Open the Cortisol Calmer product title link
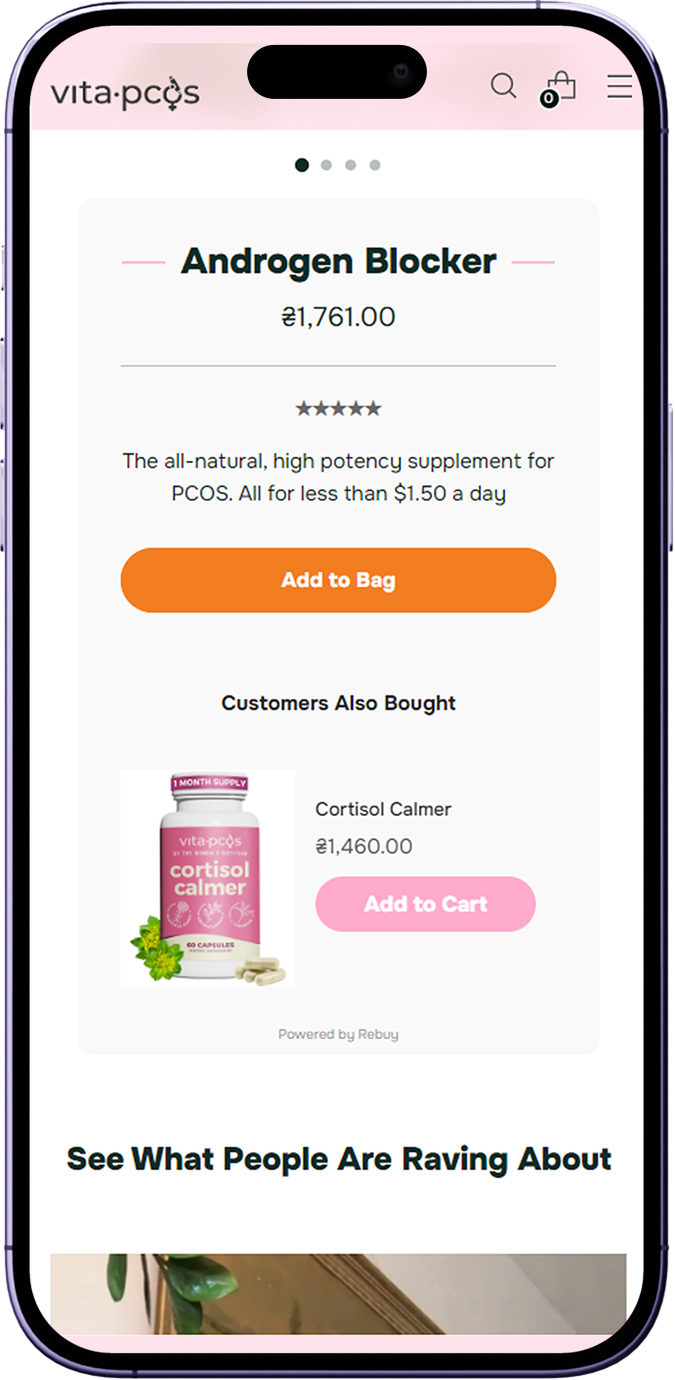Viewport: 675px width, 1380px height. point(383,809)
